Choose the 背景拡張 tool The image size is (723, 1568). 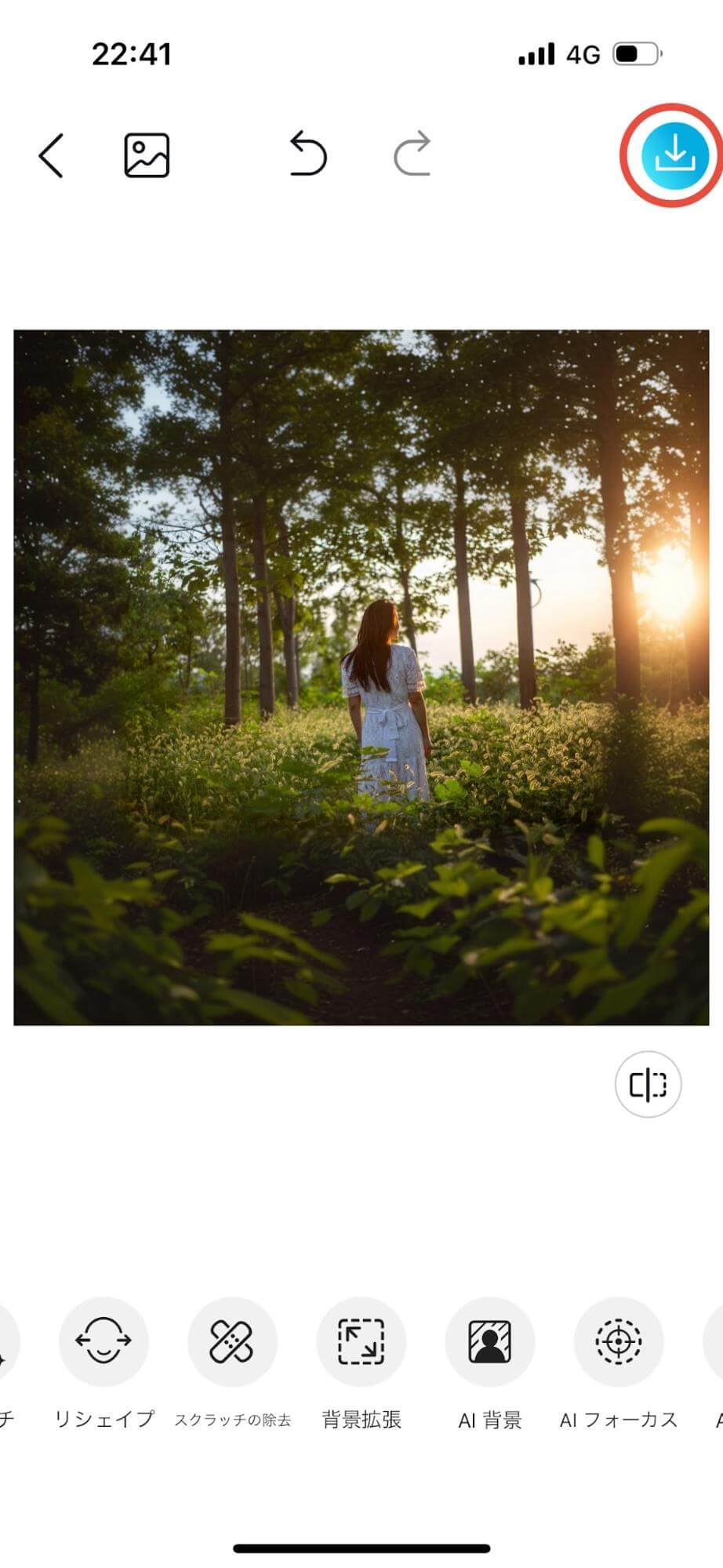[x=361, y=1341]
